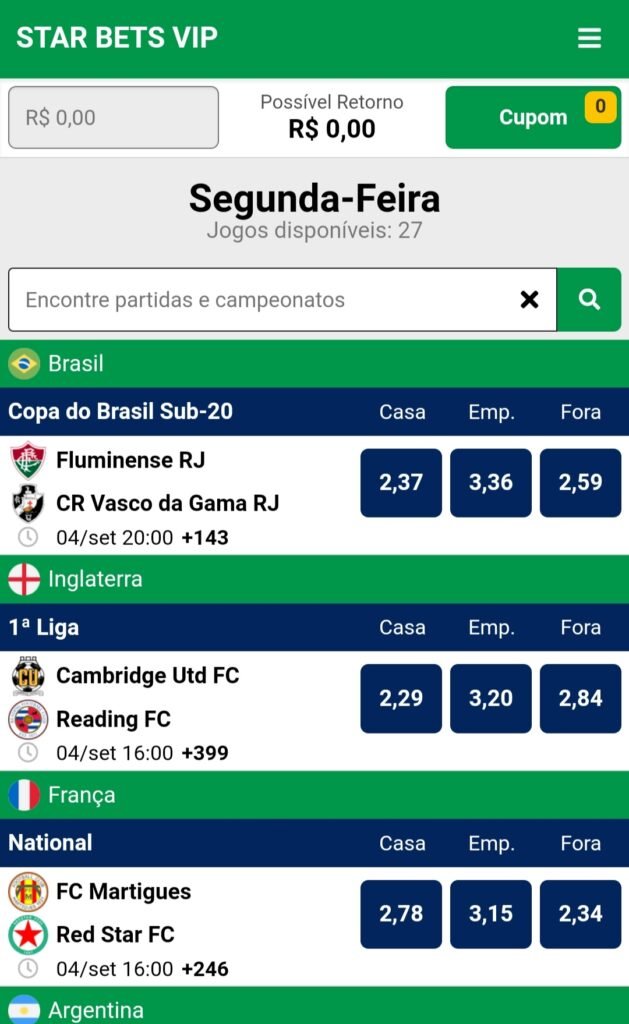Clear the search field with the X
Viewport: 629px width, 1024px height.
[x=530, y=300]
